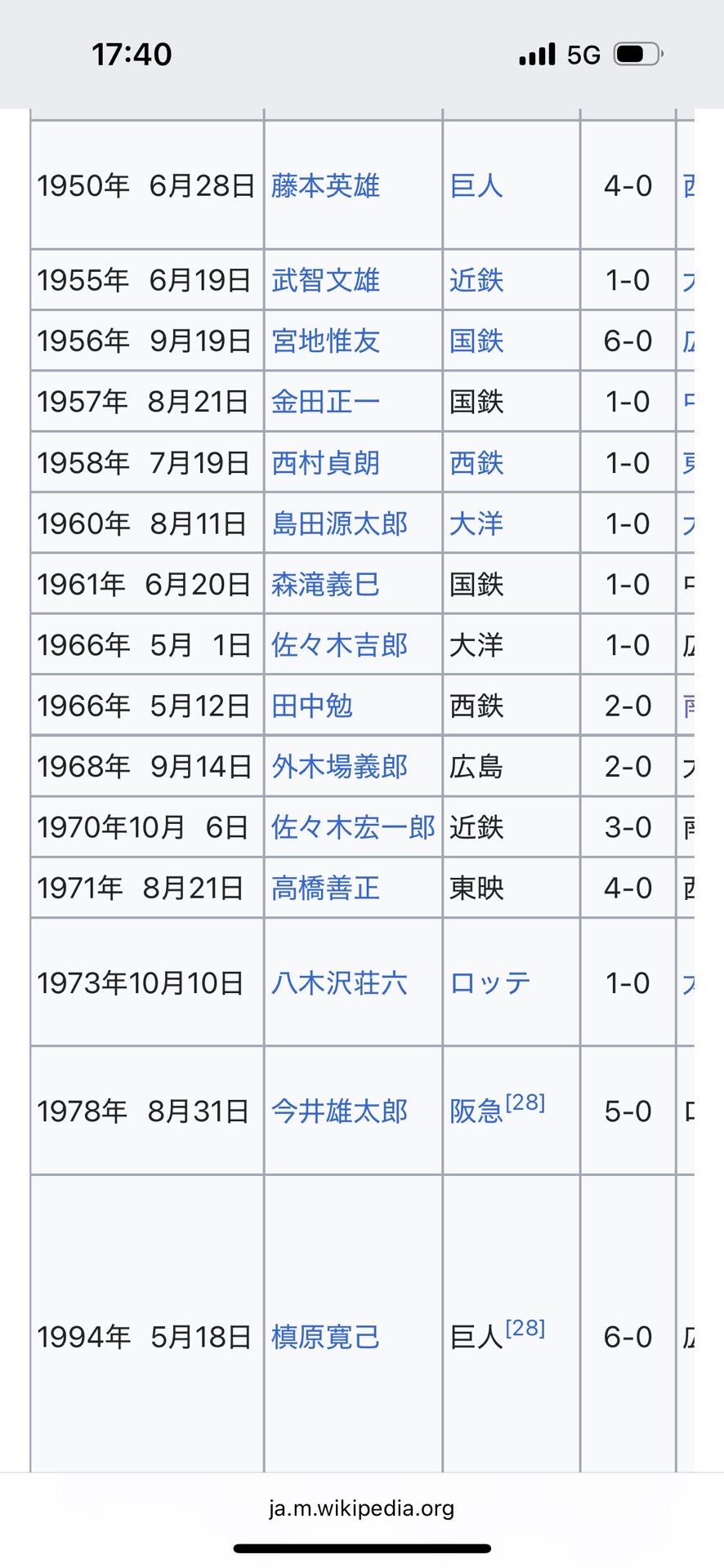The height and width of the screenshot is (1568, 724).
Task: Open the 武智文雄 link
Action: click(x=325, y=280)
